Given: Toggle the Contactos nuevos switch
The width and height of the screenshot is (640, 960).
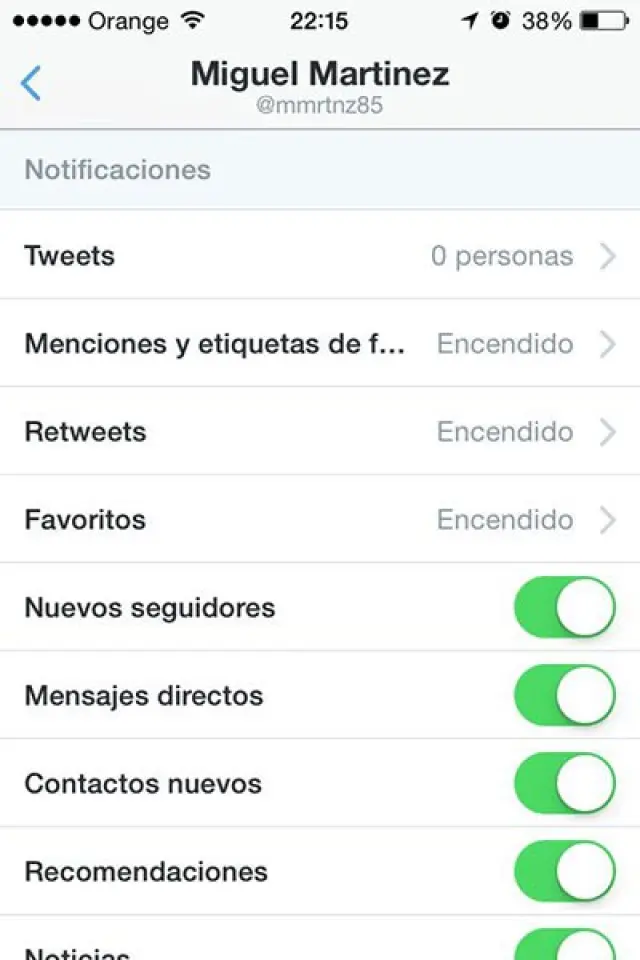Looking at the screenshot, I should coord(564,784).
